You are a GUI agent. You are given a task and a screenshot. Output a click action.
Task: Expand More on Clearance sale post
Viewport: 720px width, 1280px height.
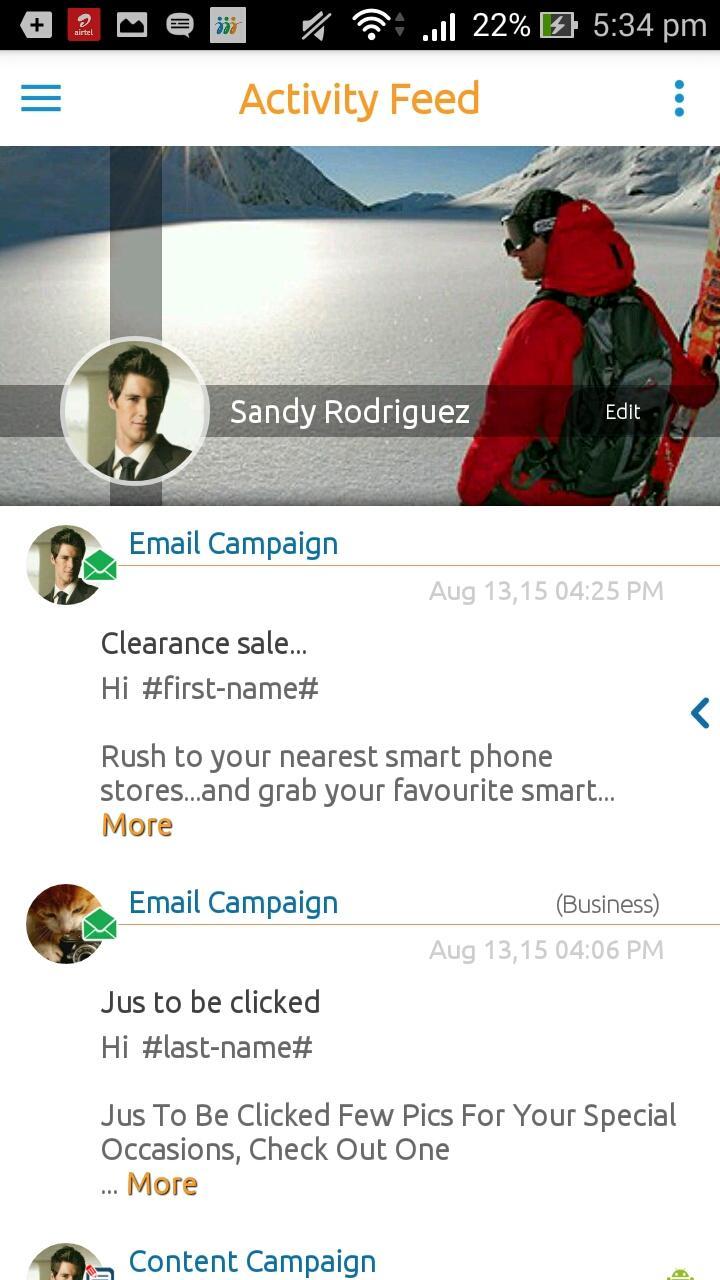click(137, 825)
